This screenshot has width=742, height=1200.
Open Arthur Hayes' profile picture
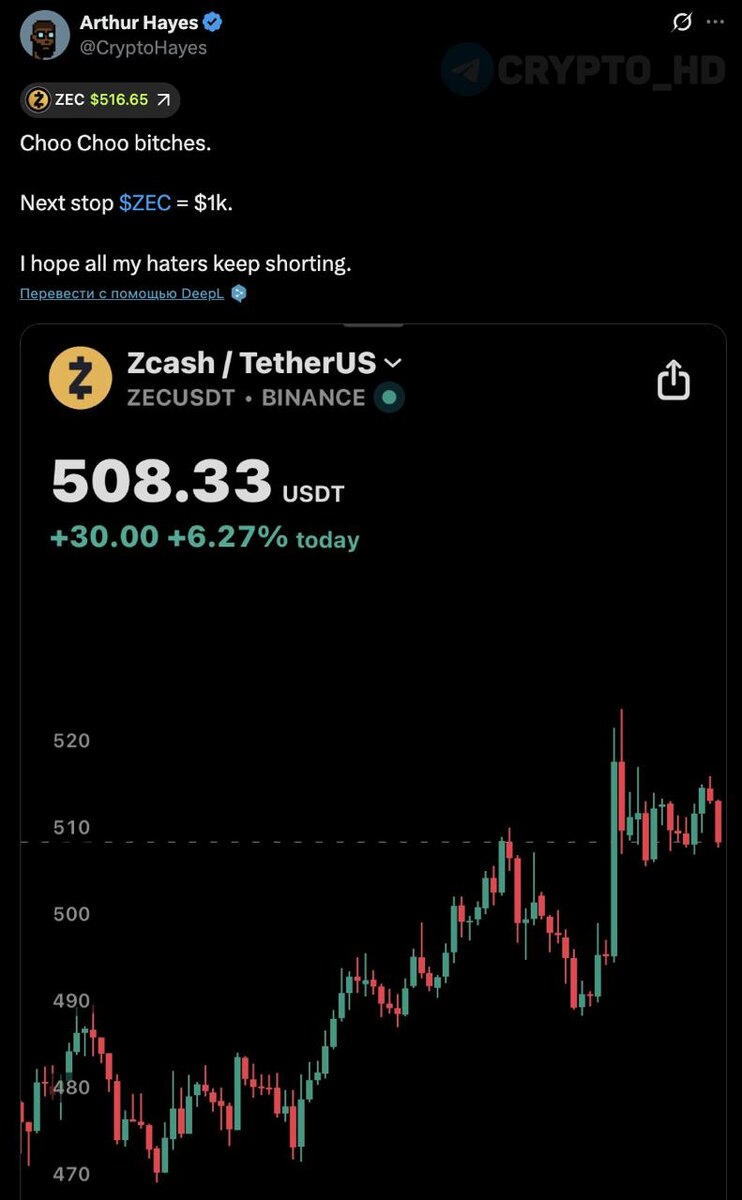[44, 35]
